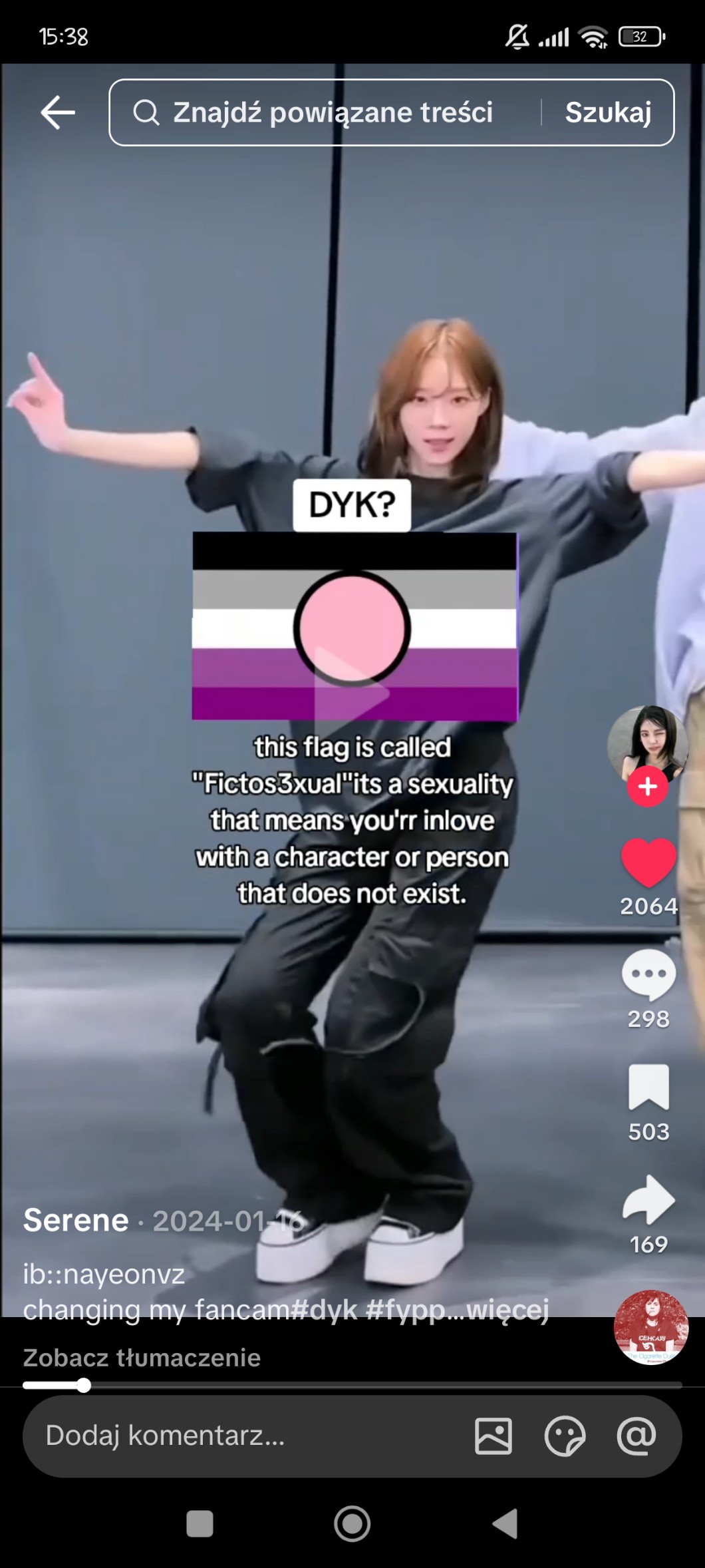
Task: Open the emoji sticker picker
Action: click(x=565, y=1436)
